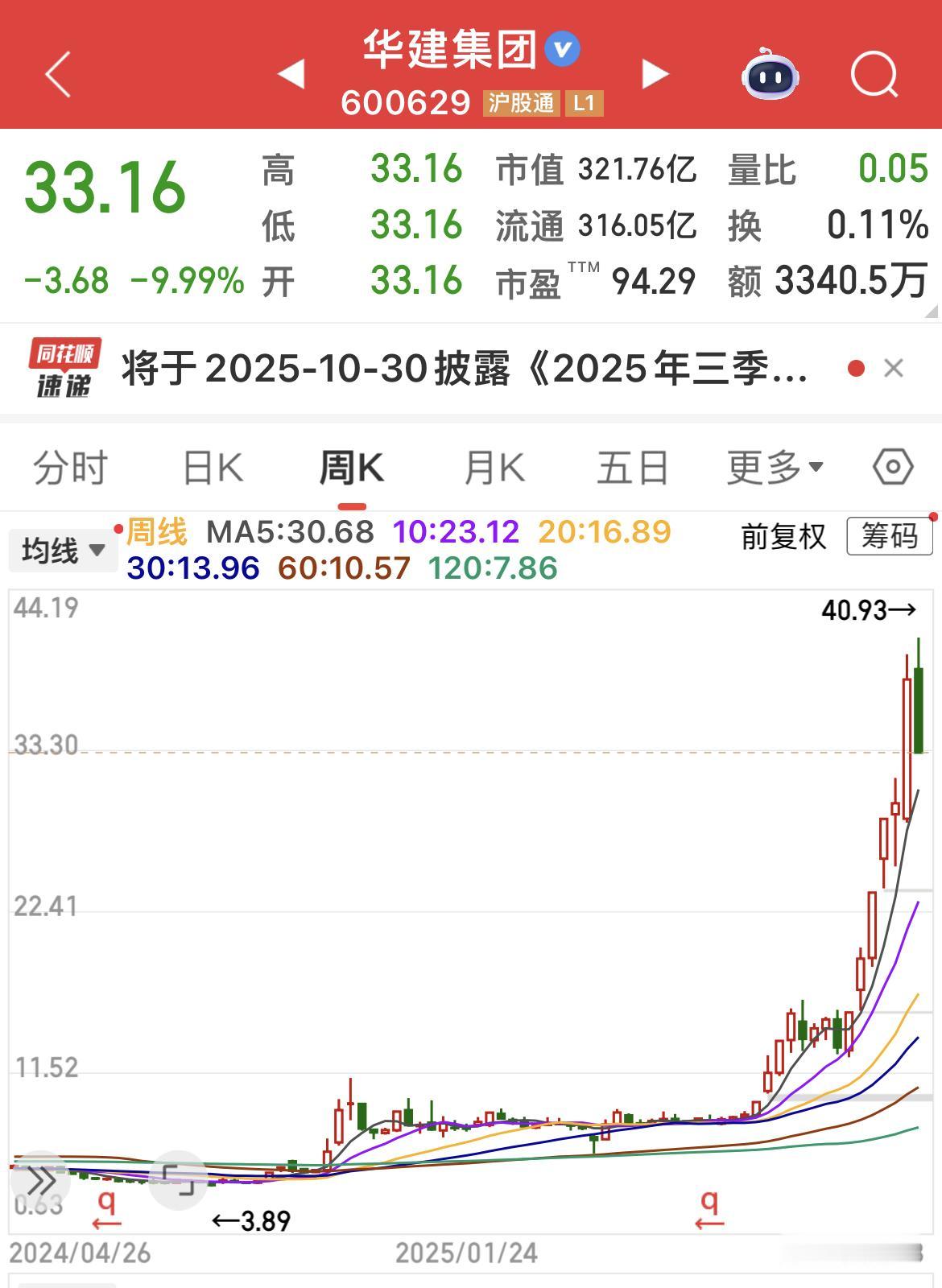Switch to the previous stock
This screenshot has height=1288, width=942.
coord(291,74)
